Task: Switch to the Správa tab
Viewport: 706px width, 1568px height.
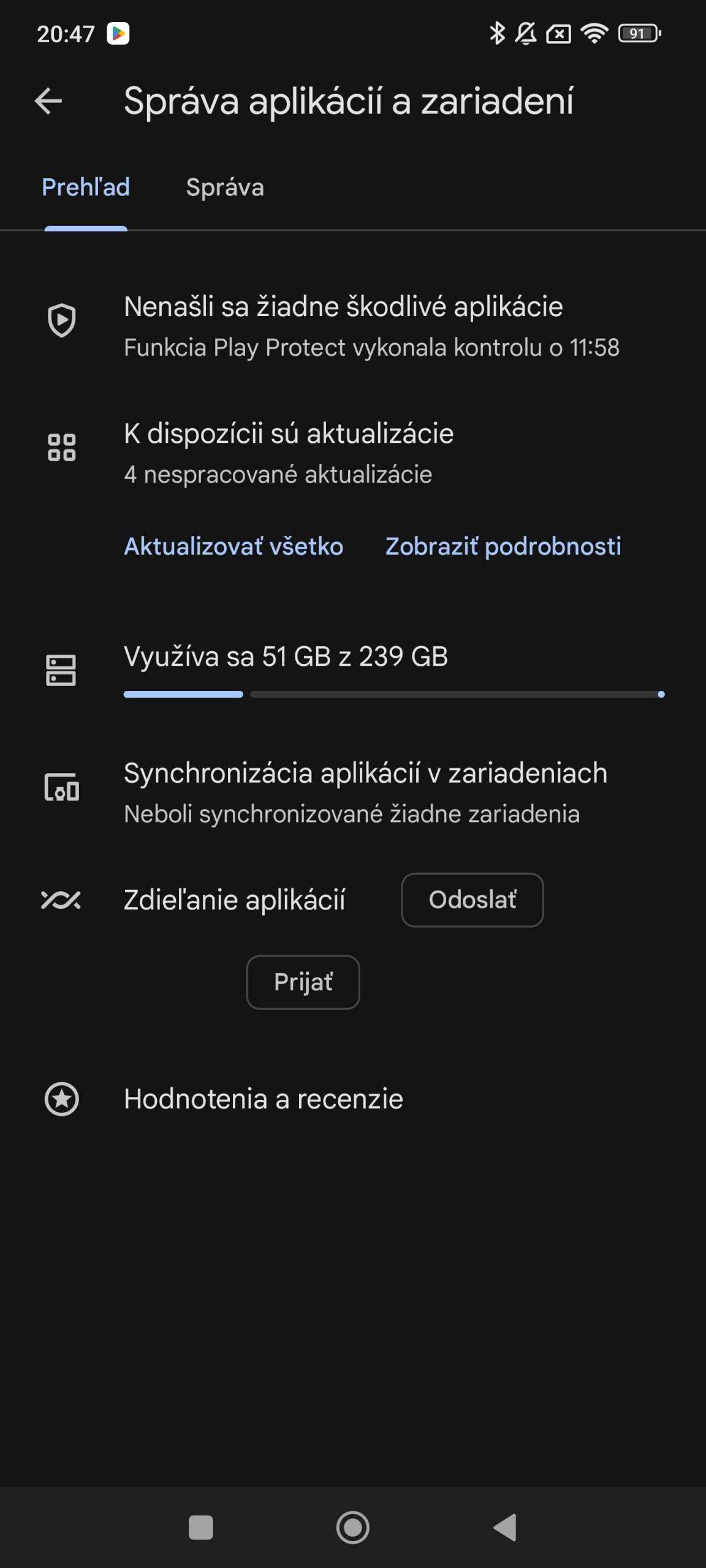Action: click(x=225, y=187)
